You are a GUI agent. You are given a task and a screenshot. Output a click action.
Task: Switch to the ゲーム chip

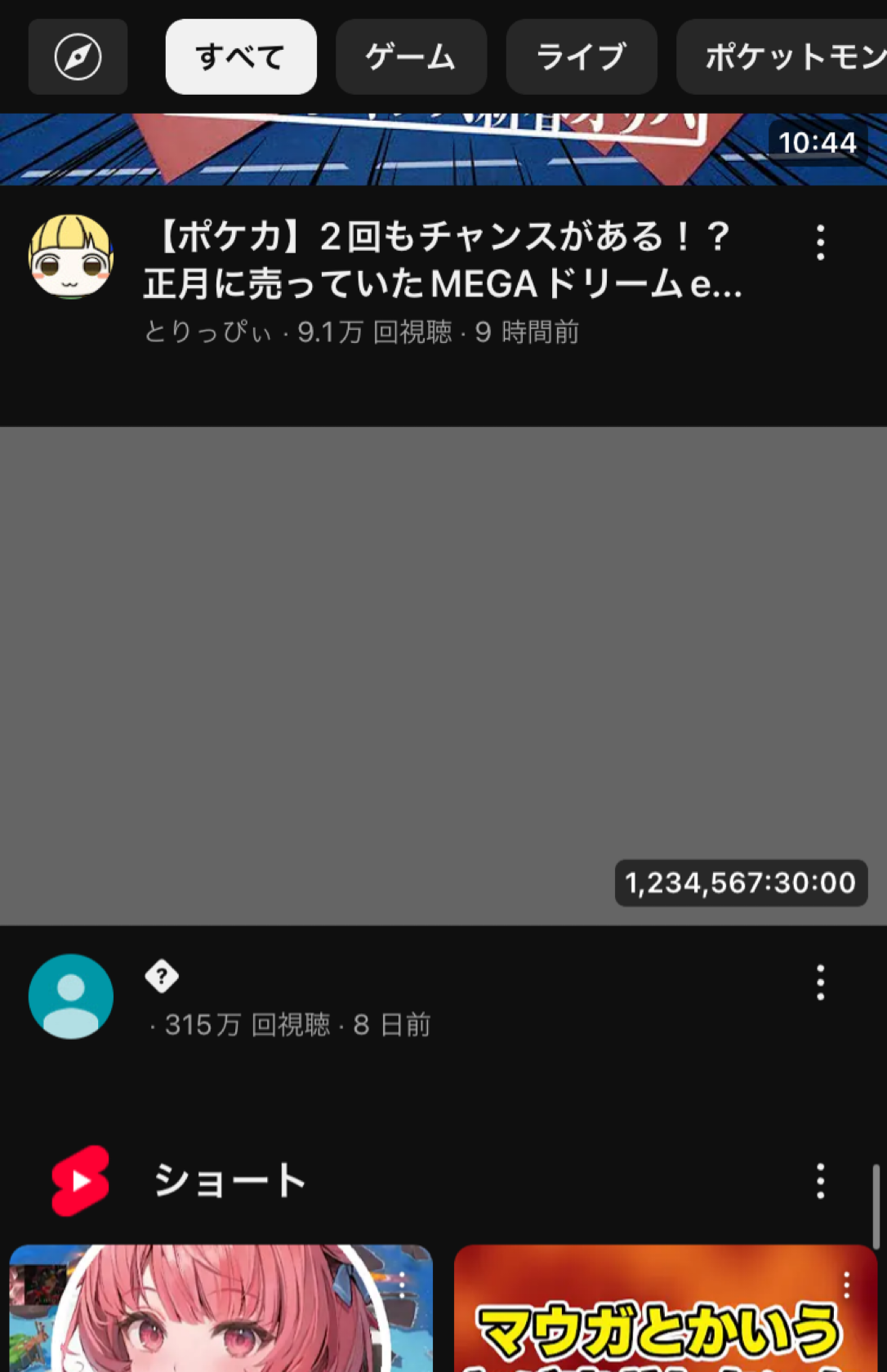(x=411, y=57)
